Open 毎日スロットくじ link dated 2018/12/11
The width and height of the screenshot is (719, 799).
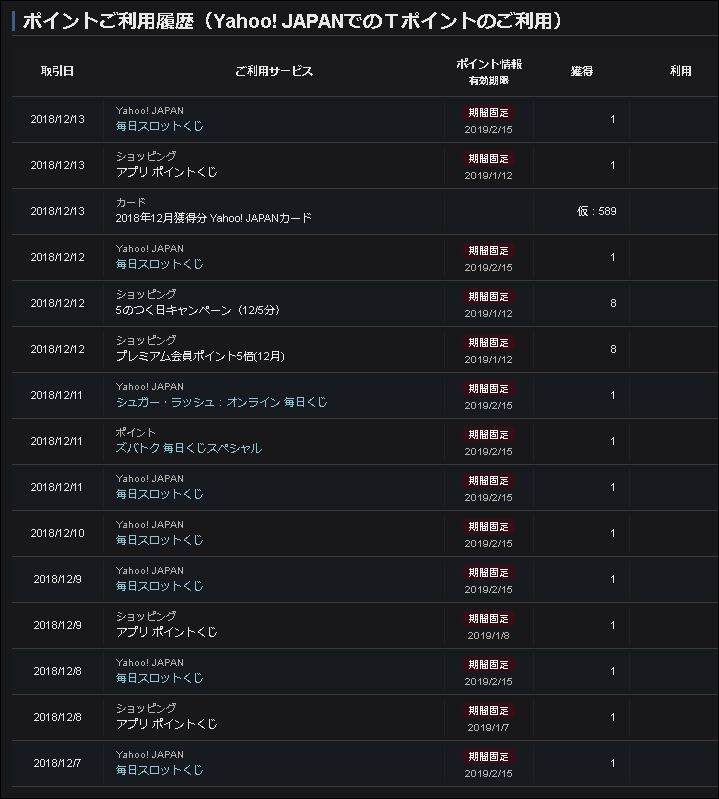[x=159, y=495]
